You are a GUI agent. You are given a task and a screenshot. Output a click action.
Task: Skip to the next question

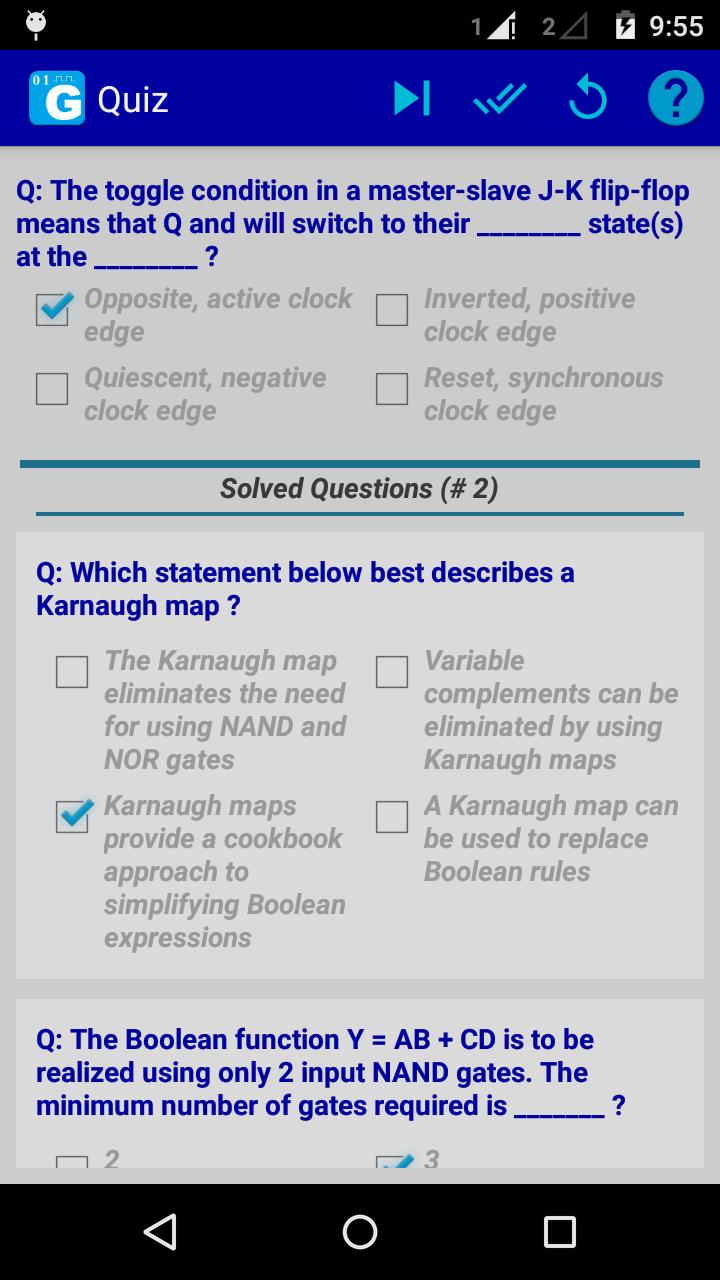tap(412, 99)
